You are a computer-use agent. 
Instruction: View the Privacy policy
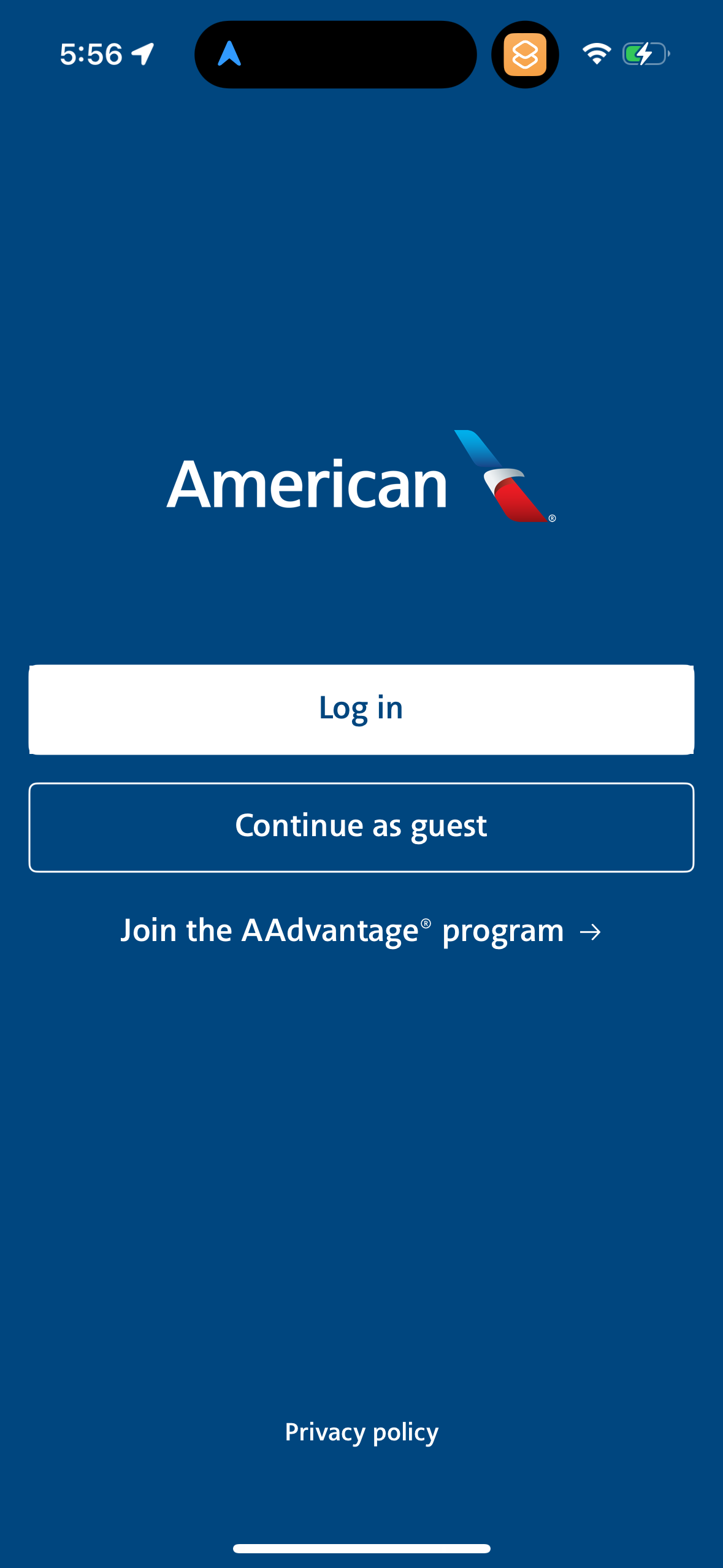coord(361,1431)
